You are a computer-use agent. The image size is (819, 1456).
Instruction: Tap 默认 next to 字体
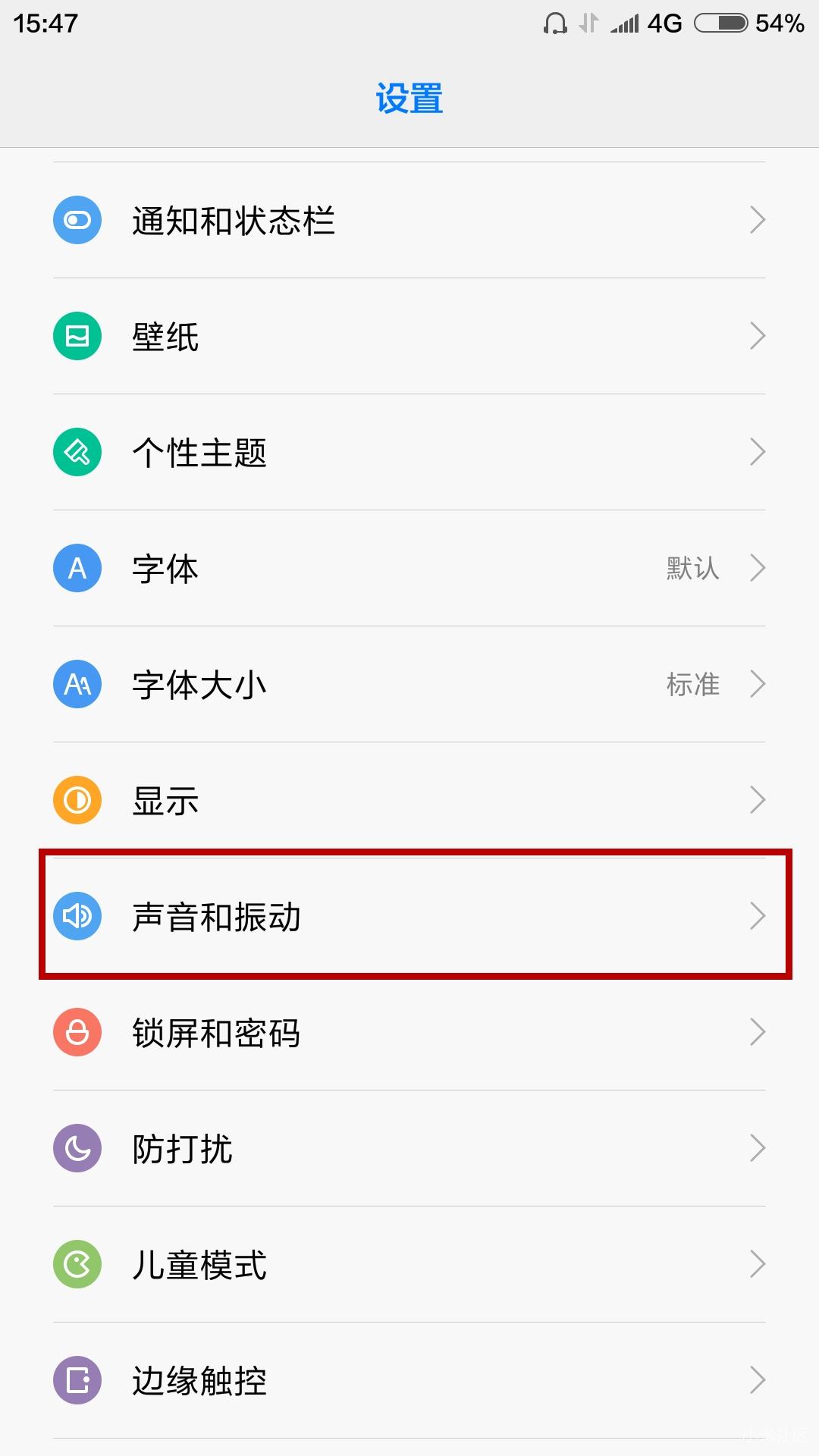tap(692, 567)
